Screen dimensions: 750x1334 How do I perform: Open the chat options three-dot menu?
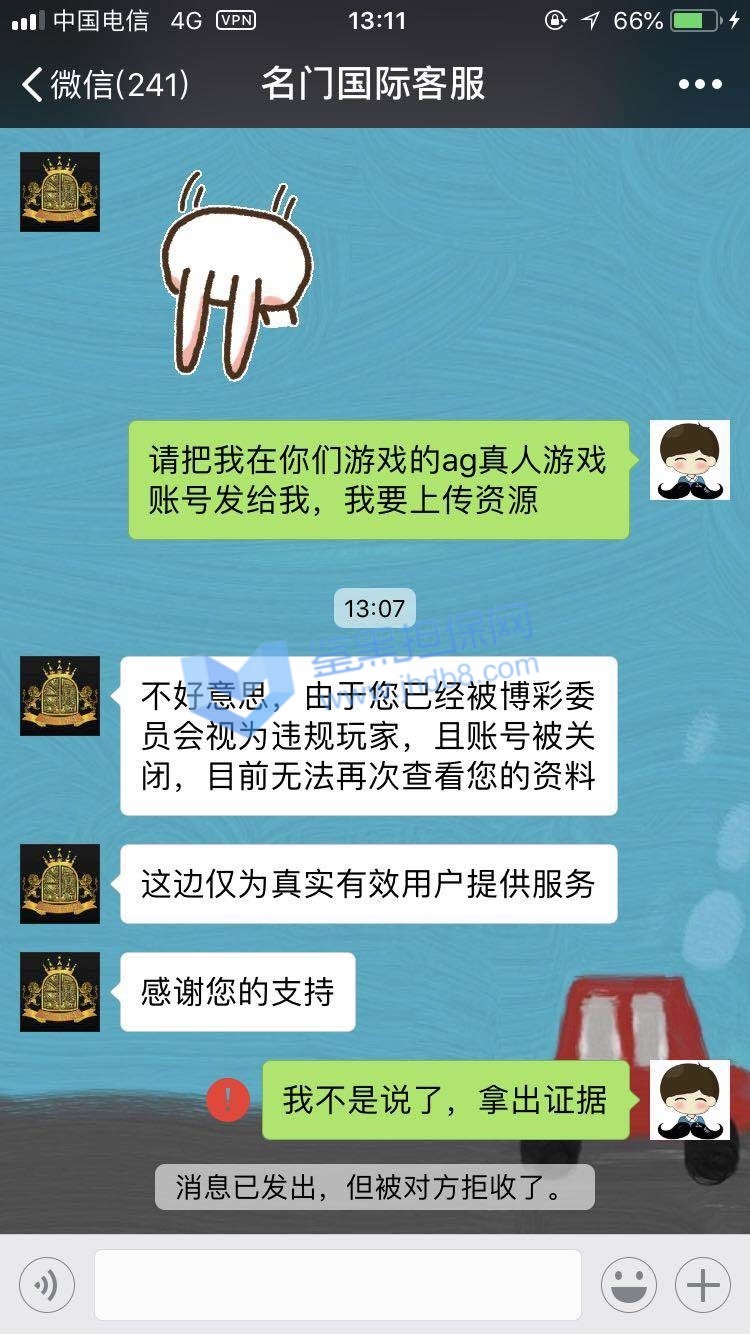click(700, 85)
